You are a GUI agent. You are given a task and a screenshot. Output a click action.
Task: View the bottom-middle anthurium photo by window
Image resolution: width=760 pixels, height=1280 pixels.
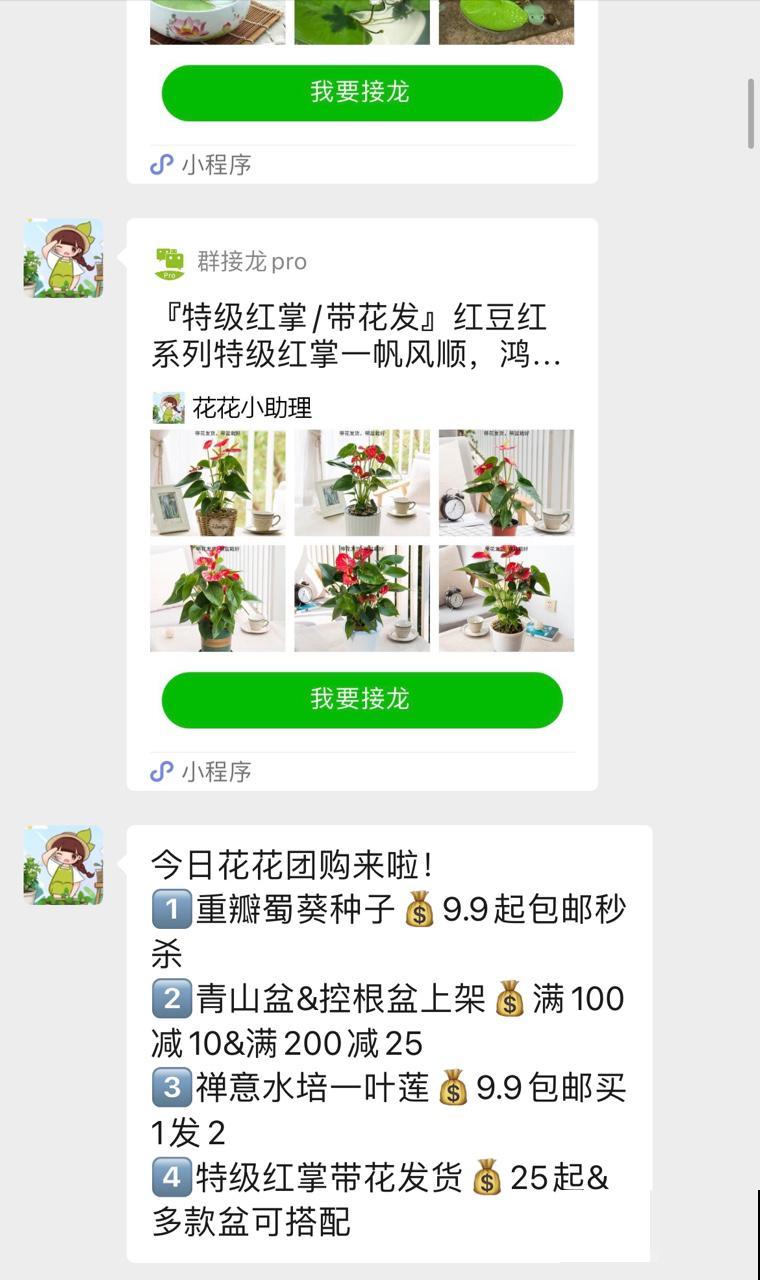[x=362, y=597]
